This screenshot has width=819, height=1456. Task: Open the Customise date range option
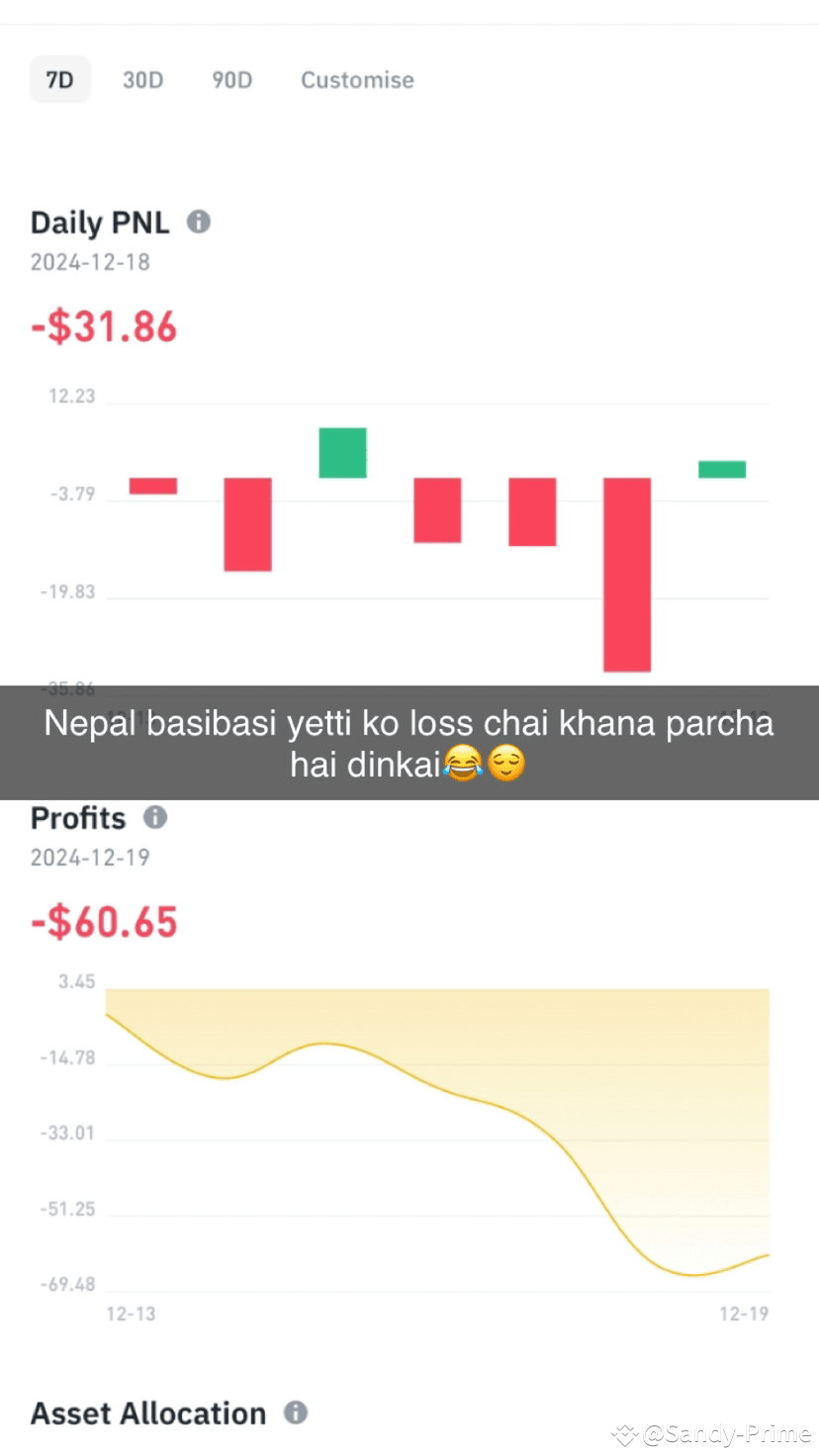pos(357,80)
